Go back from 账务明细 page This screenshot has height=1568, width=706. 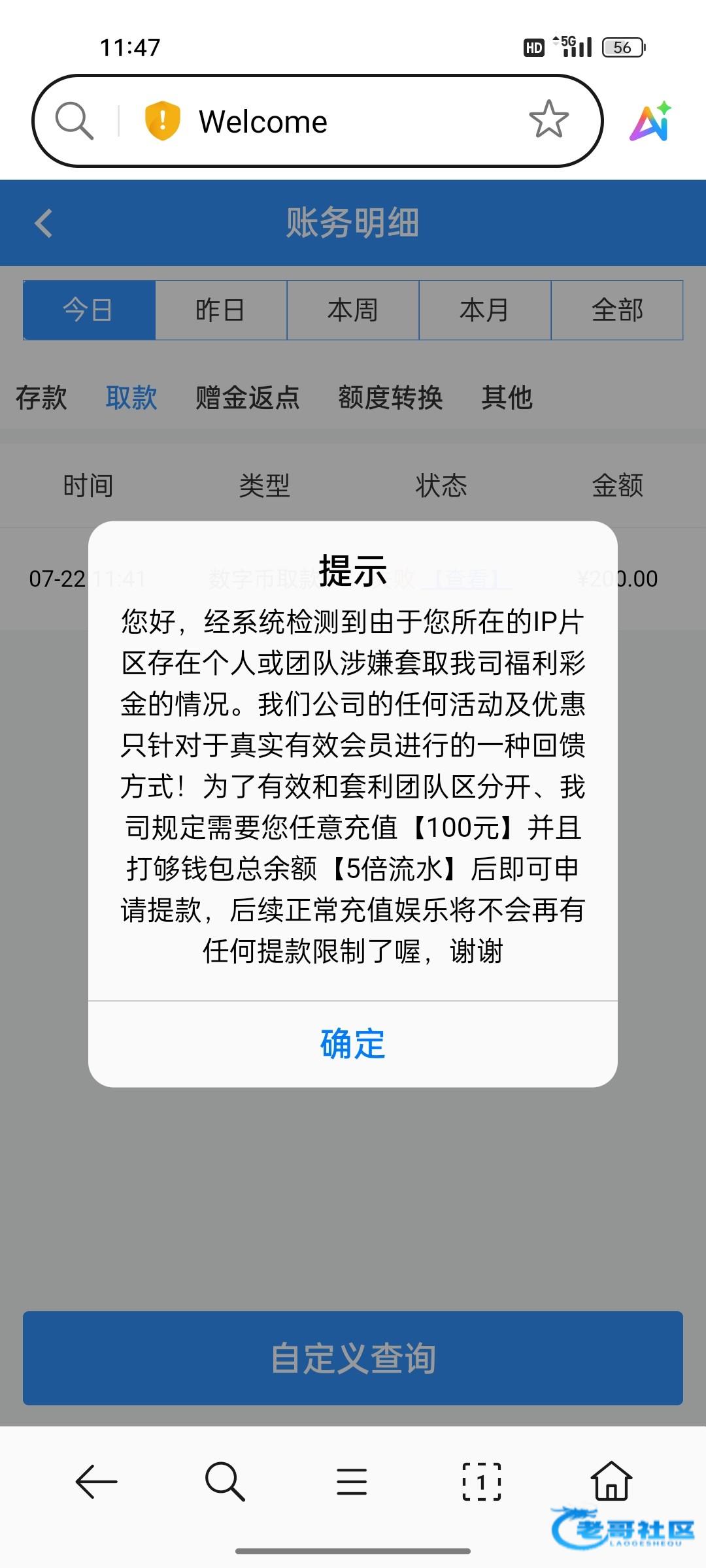(x=44, y=223)
